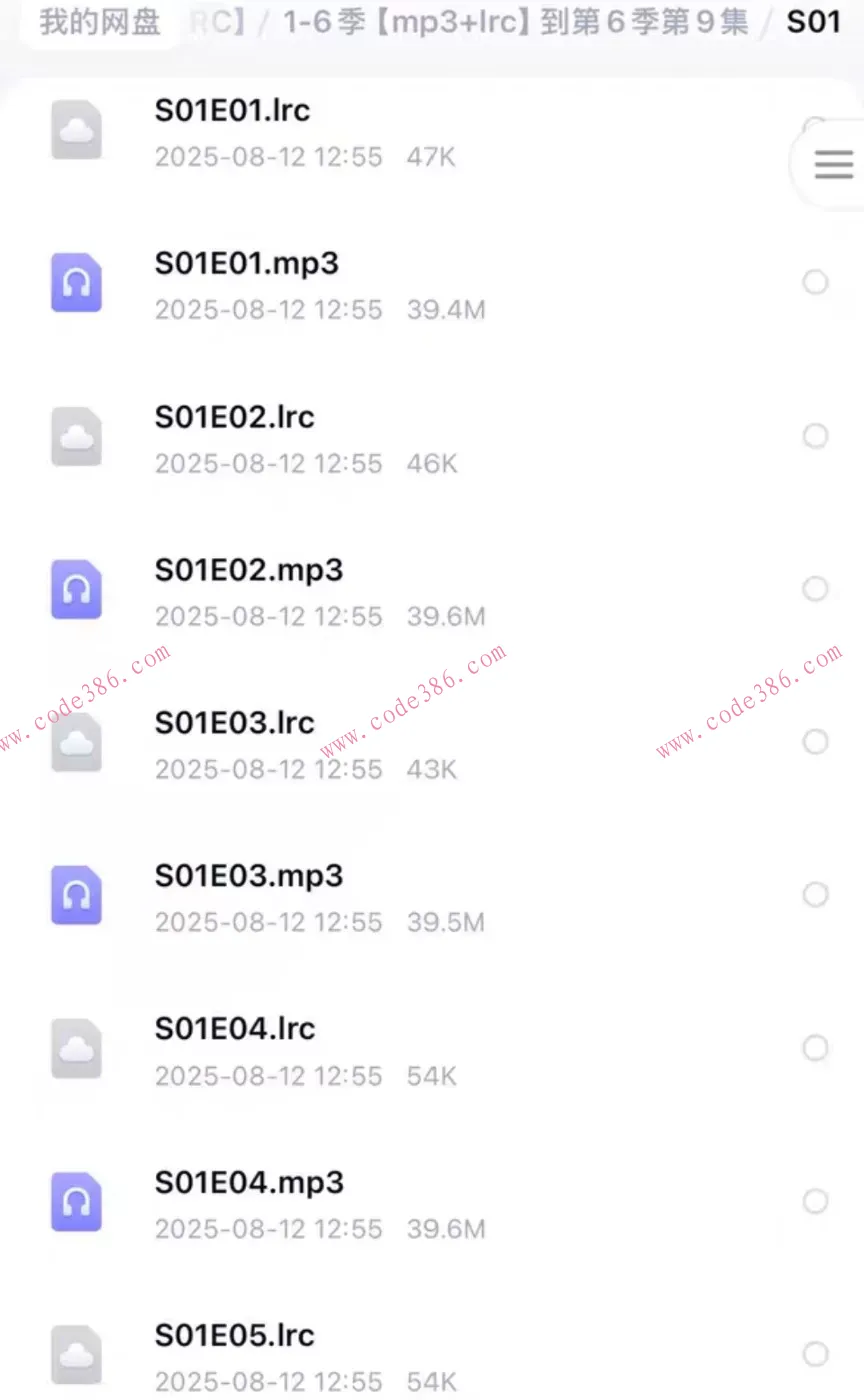This screenshot has height=1400, width=864.
Task: Open the S01E04.lrc file
Action: pos(234,1029)
